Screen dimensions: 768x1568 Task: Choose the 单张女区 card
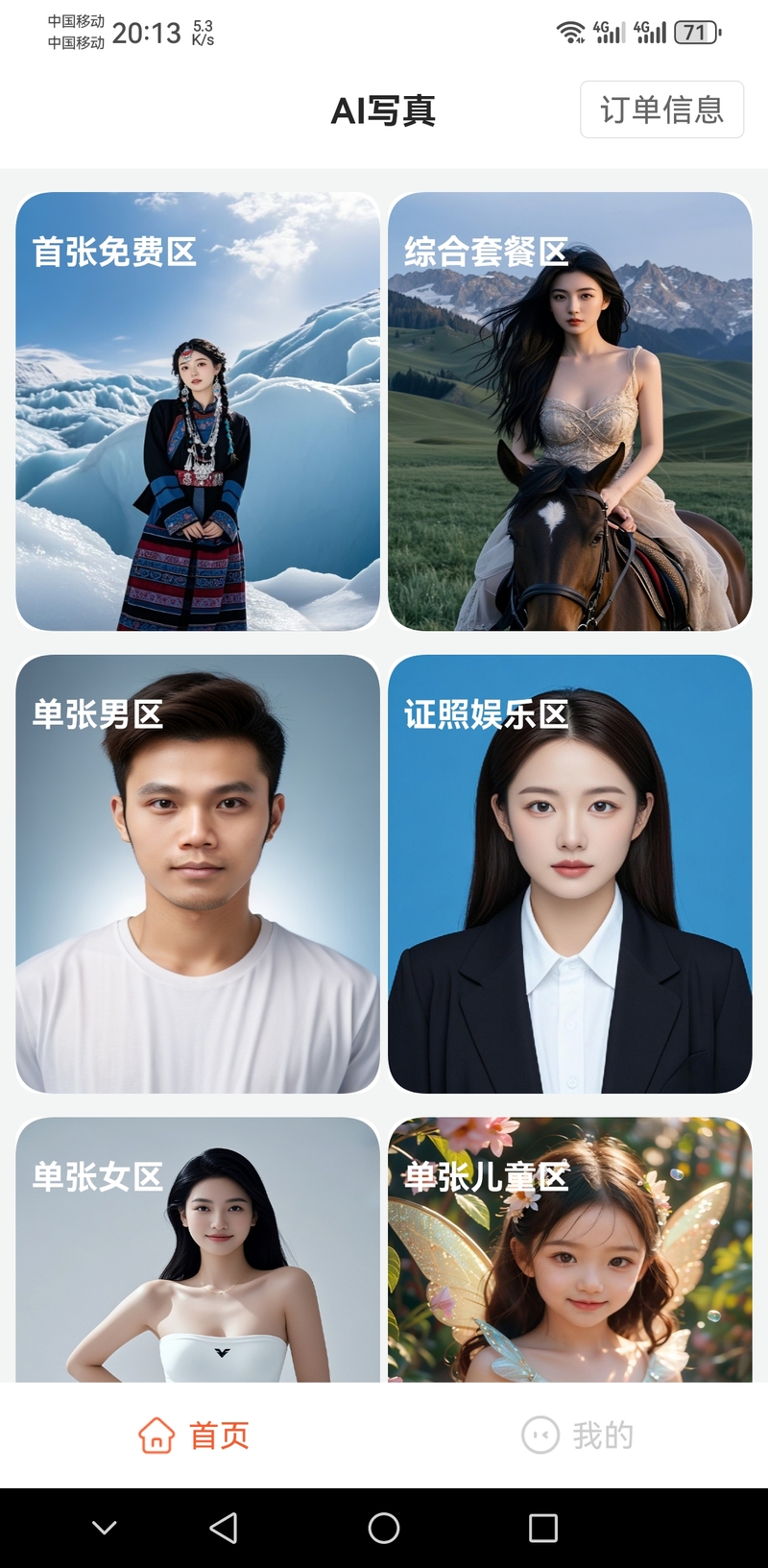coord(198,1249)
